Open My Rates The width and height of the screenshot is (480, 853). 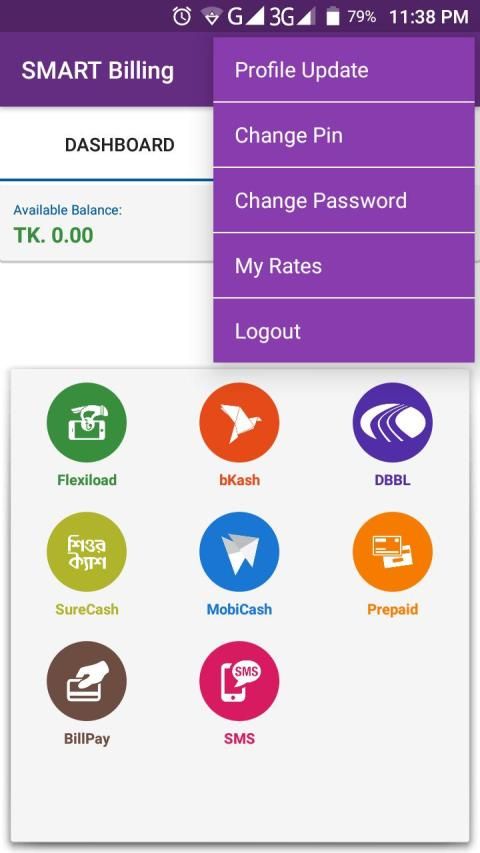click(x=343, y=265)
